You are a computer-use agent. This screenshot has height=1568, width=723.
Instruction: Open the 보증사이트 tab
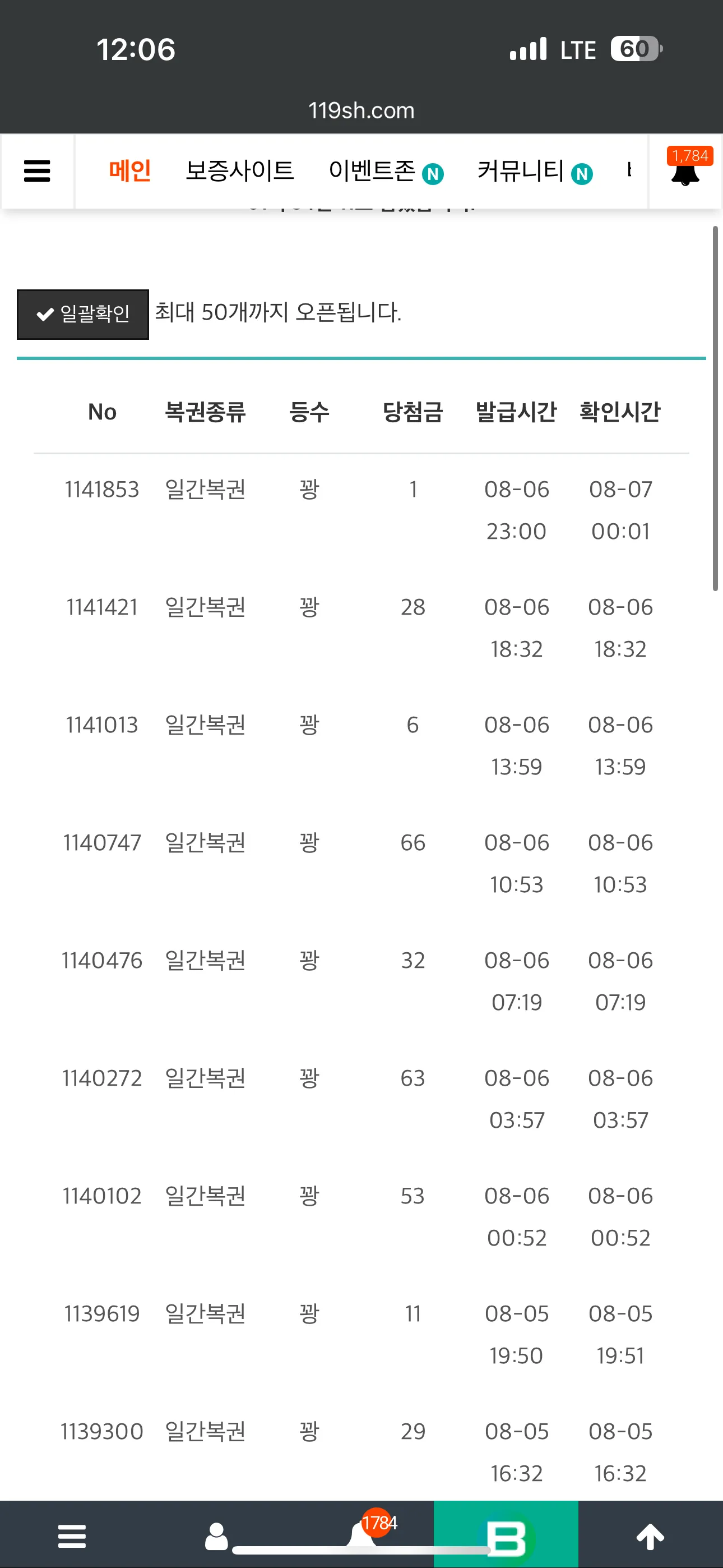point(240,171)
